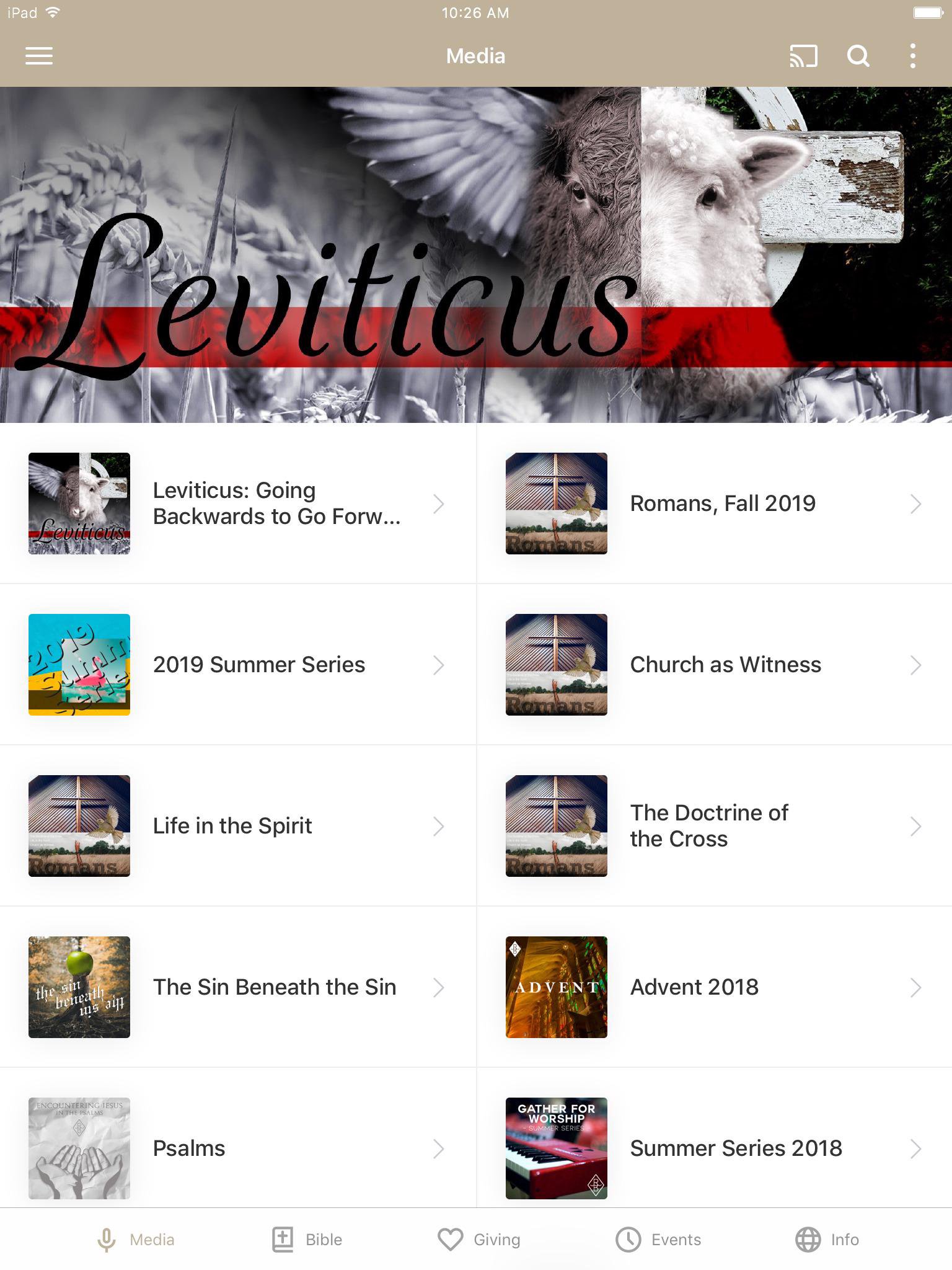Open Romans, Fall 2019 series
This screenshot has height=1270, width=952.
point(714,504)
